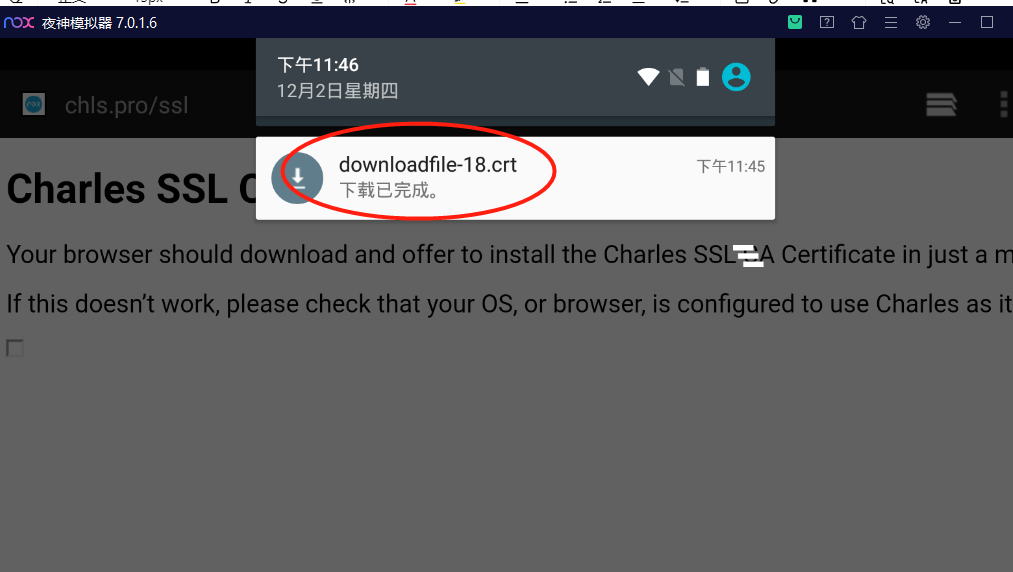Screen dimensions: 1013x572
Task: Minimize the Nox emulator window
Action: [955, 22]
